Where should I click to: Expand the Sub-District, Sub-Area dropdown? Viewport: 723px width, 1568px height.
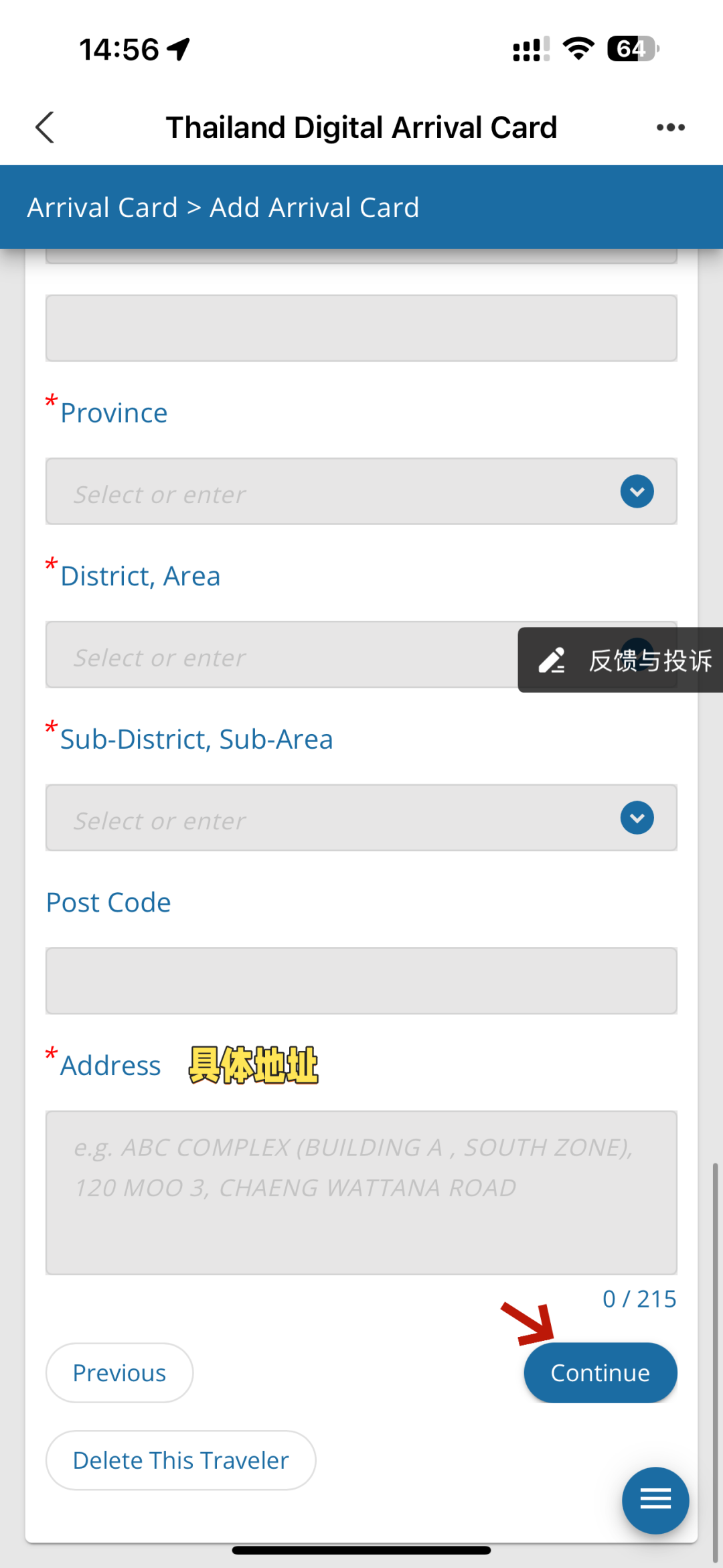[637, 818]
